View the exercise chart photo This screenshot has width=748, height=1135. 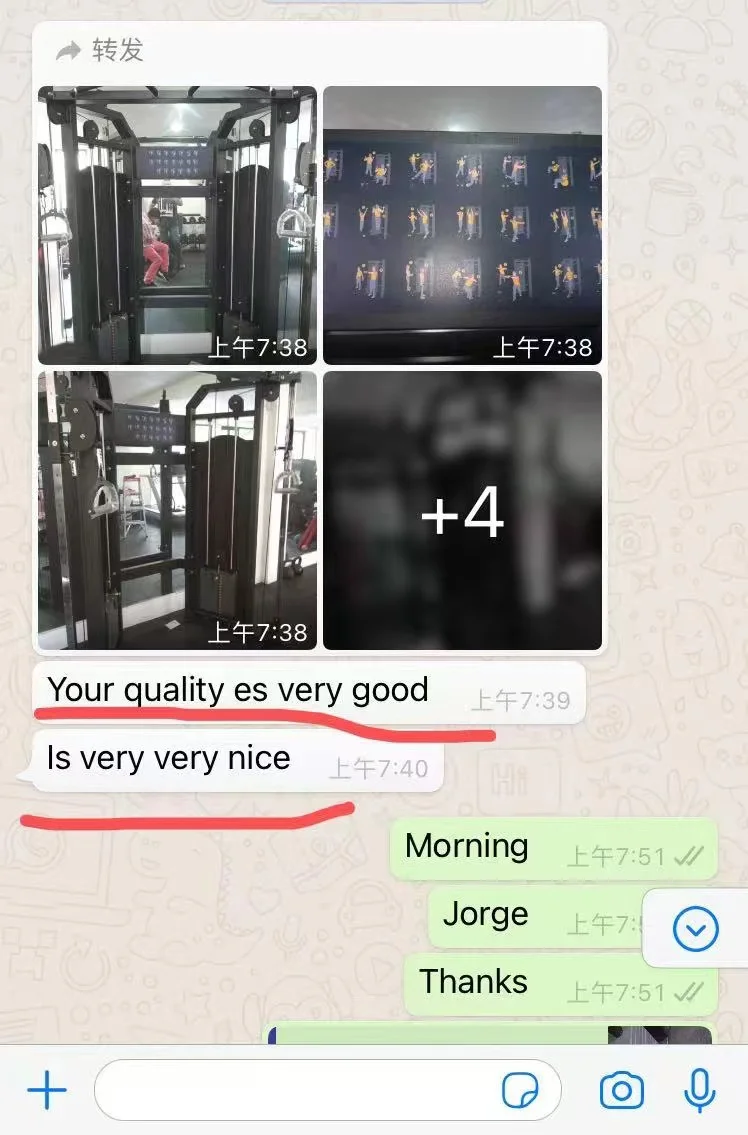tap(462, 225)
